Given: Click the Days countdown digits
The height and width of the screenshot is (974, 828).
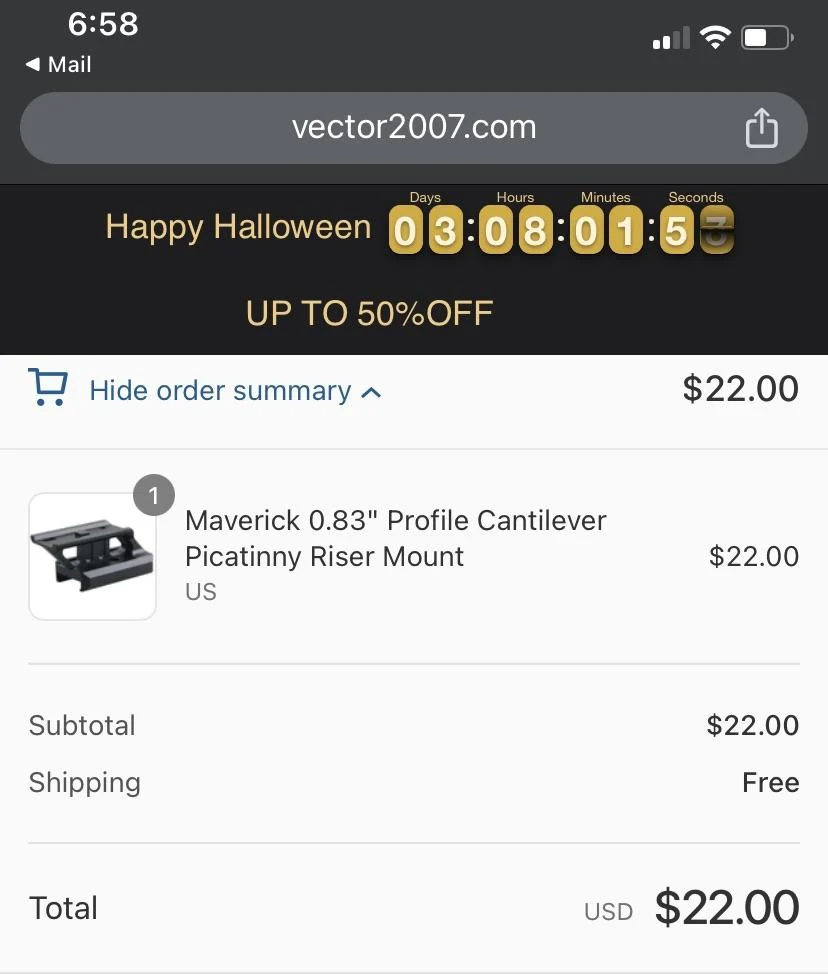Looking at the screenshot, I should click(x=425, y=230).
